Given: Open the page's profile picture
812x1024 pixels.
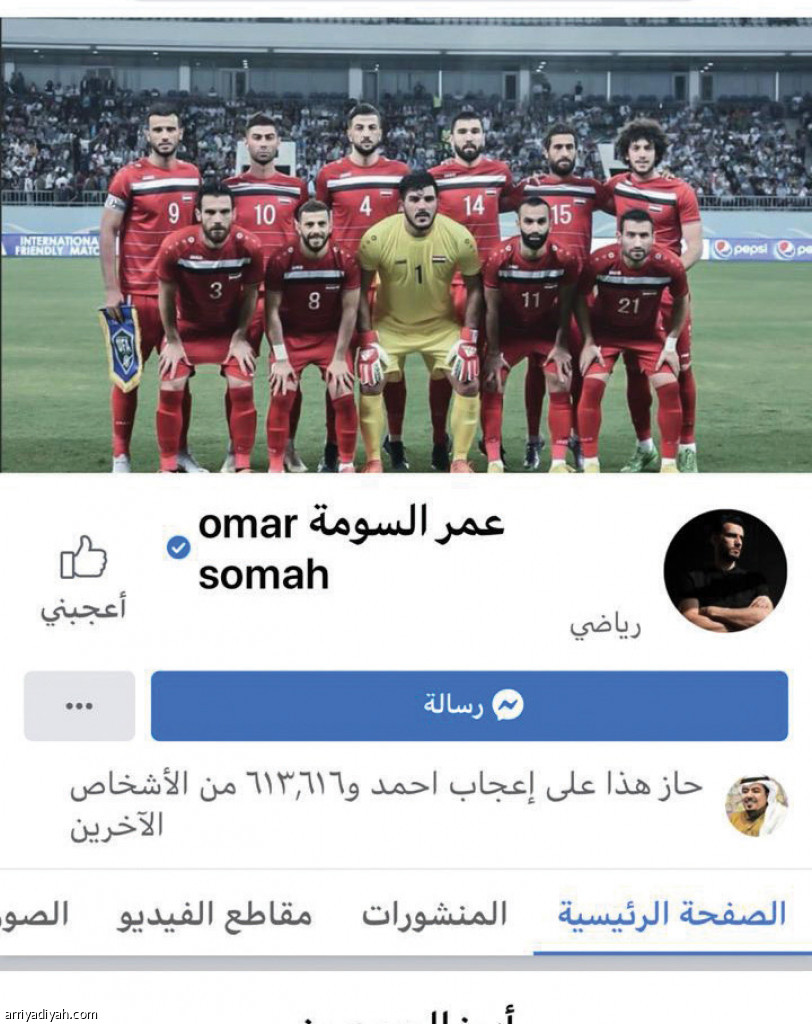Looking at the screenshot, I should coord(725,571).
